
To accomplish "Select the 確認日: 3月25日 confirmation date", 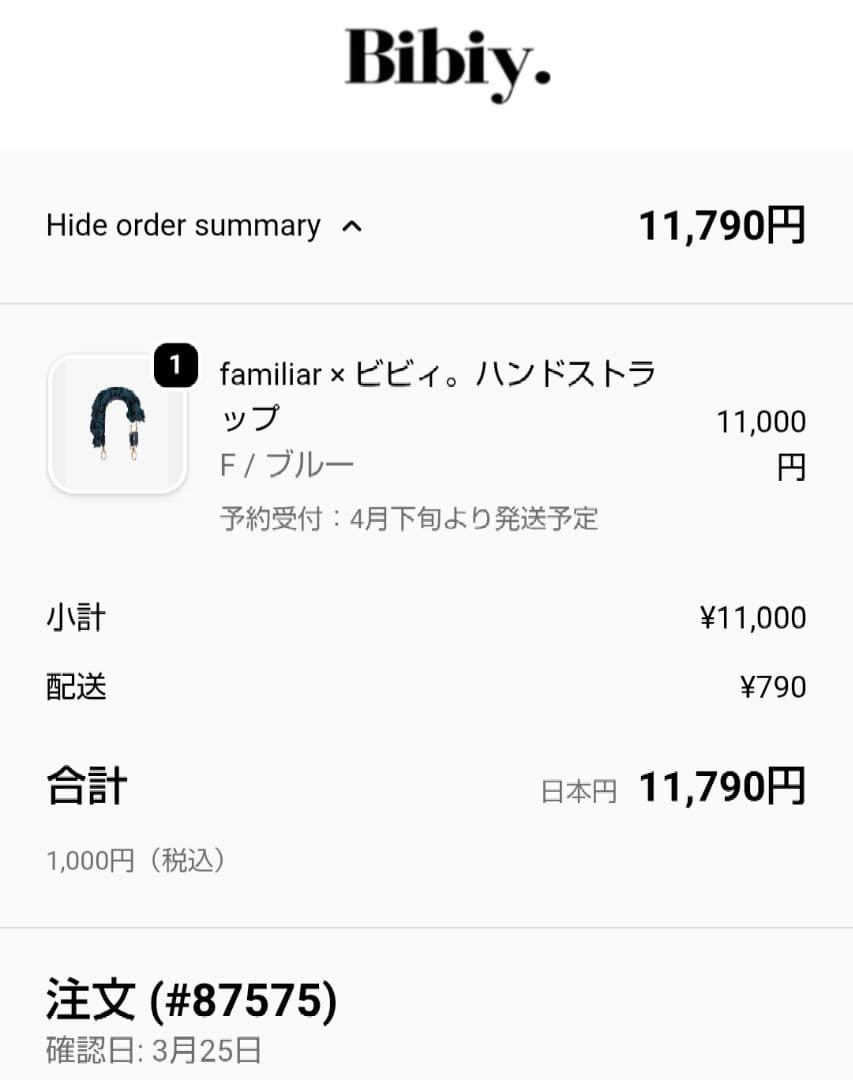I will pyautogui.click(x=151, y=1050).
